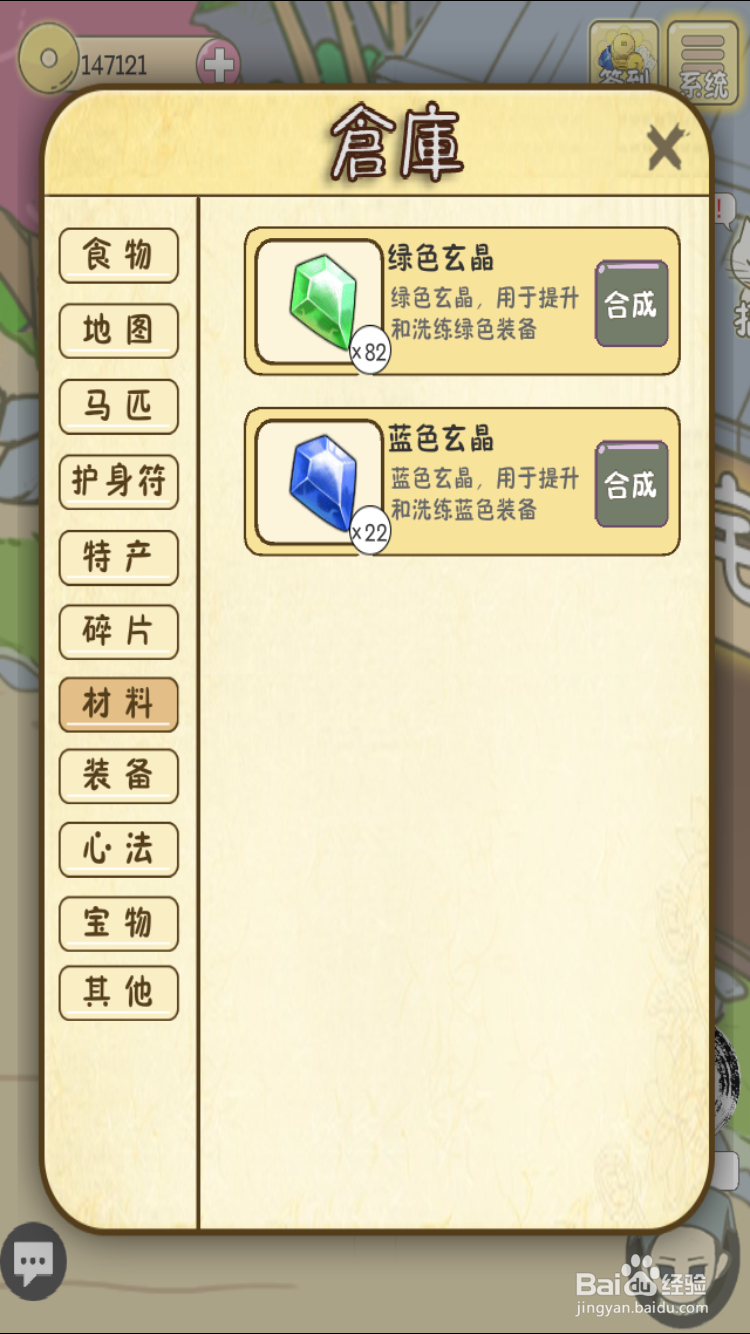Select the 马匹 category
Viewport: 750px width, 1334px height.
118,406
